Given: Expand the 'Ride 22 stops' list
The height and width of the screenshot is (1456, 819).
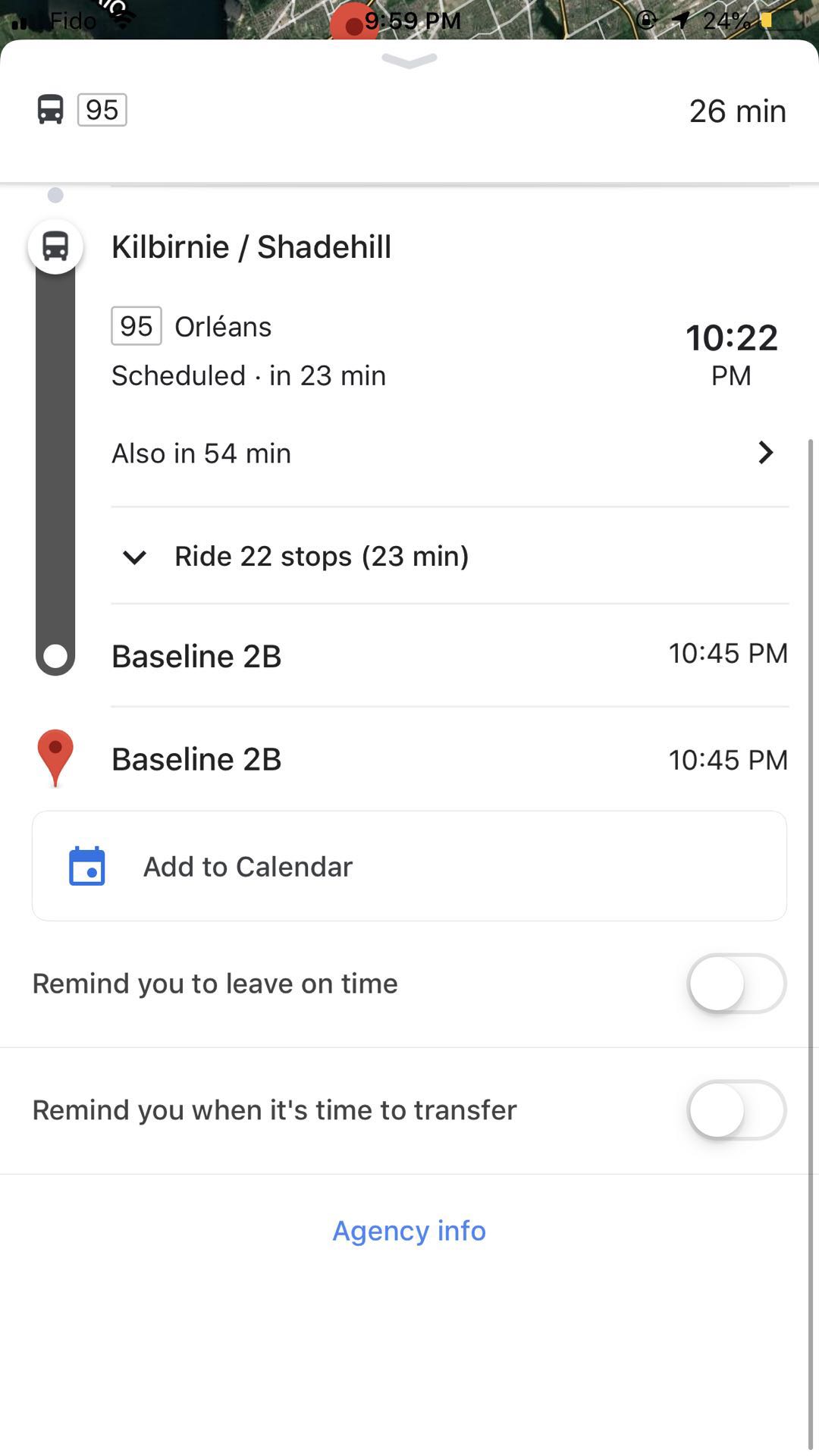Looking at the screenshot, I should click(450, 556).
